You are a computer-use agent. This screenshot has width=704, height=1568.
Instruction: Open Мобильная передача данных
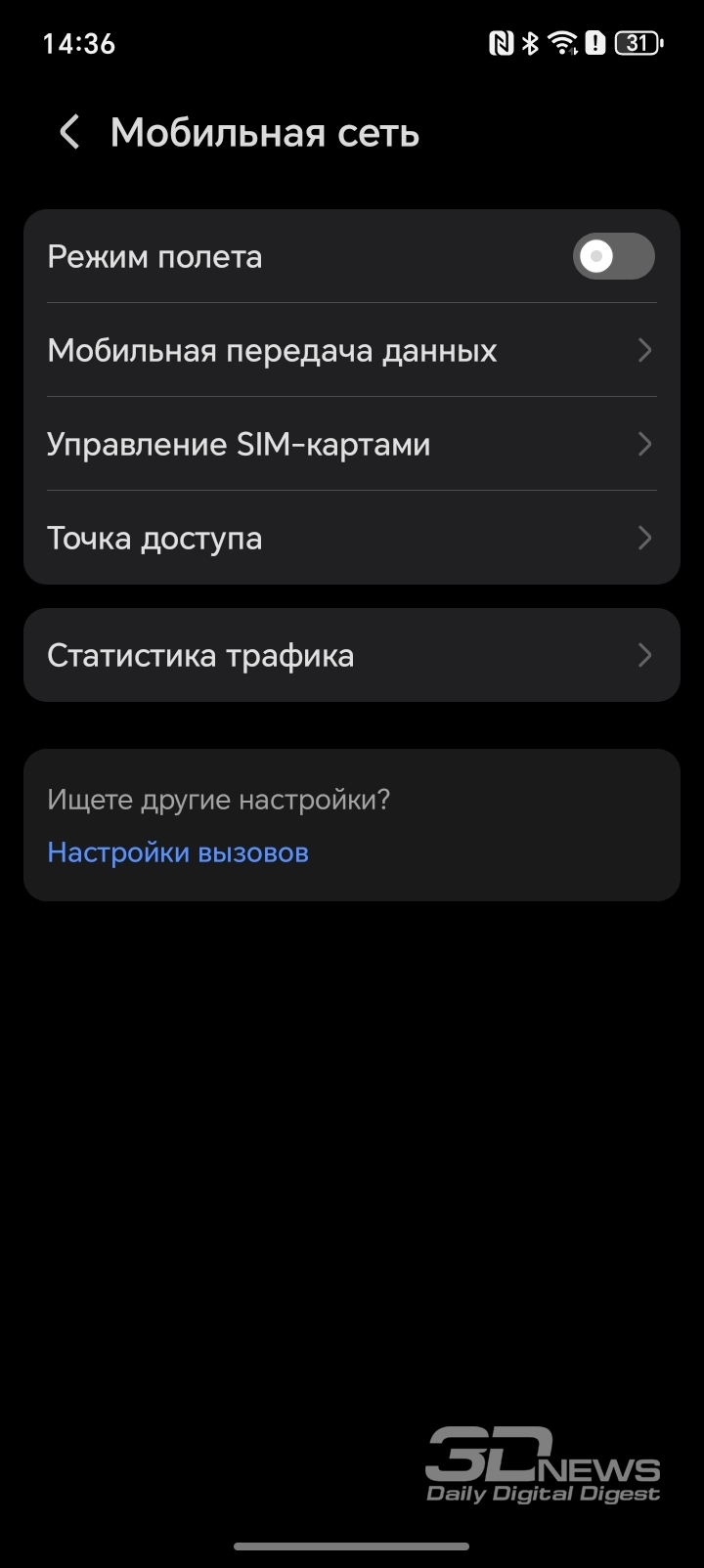click(x=351, y=351)
